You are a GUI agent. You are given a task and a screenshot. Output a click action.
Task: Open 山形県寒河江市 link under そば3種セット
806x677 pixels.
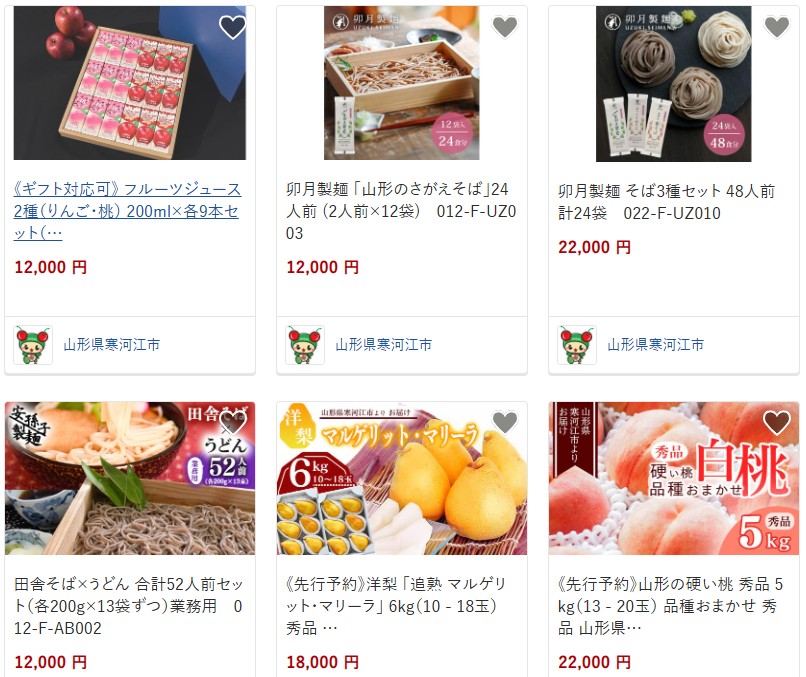(x=656, y=344)
